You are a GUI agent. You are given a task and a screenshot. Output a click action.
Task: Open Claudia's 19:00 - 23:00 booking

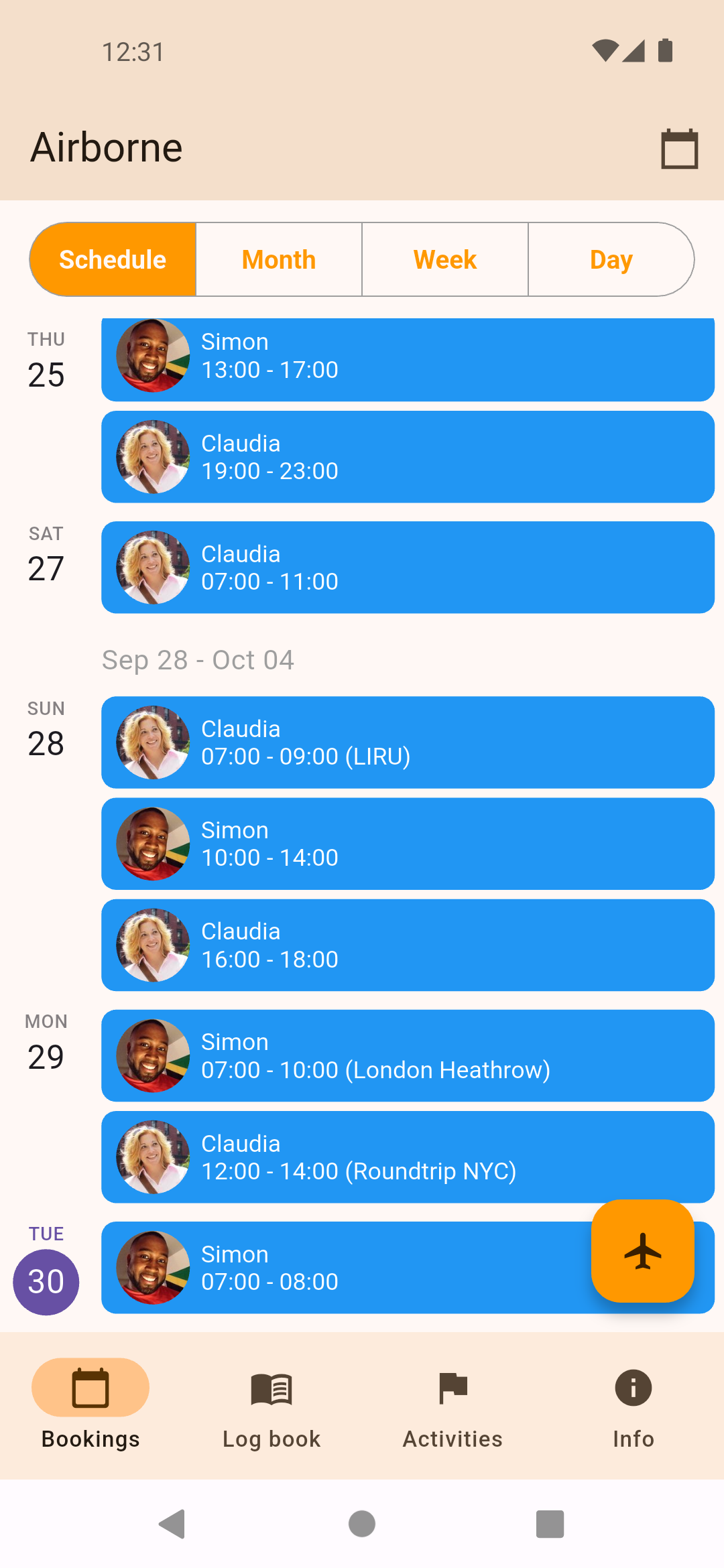[x=408, y=457]
